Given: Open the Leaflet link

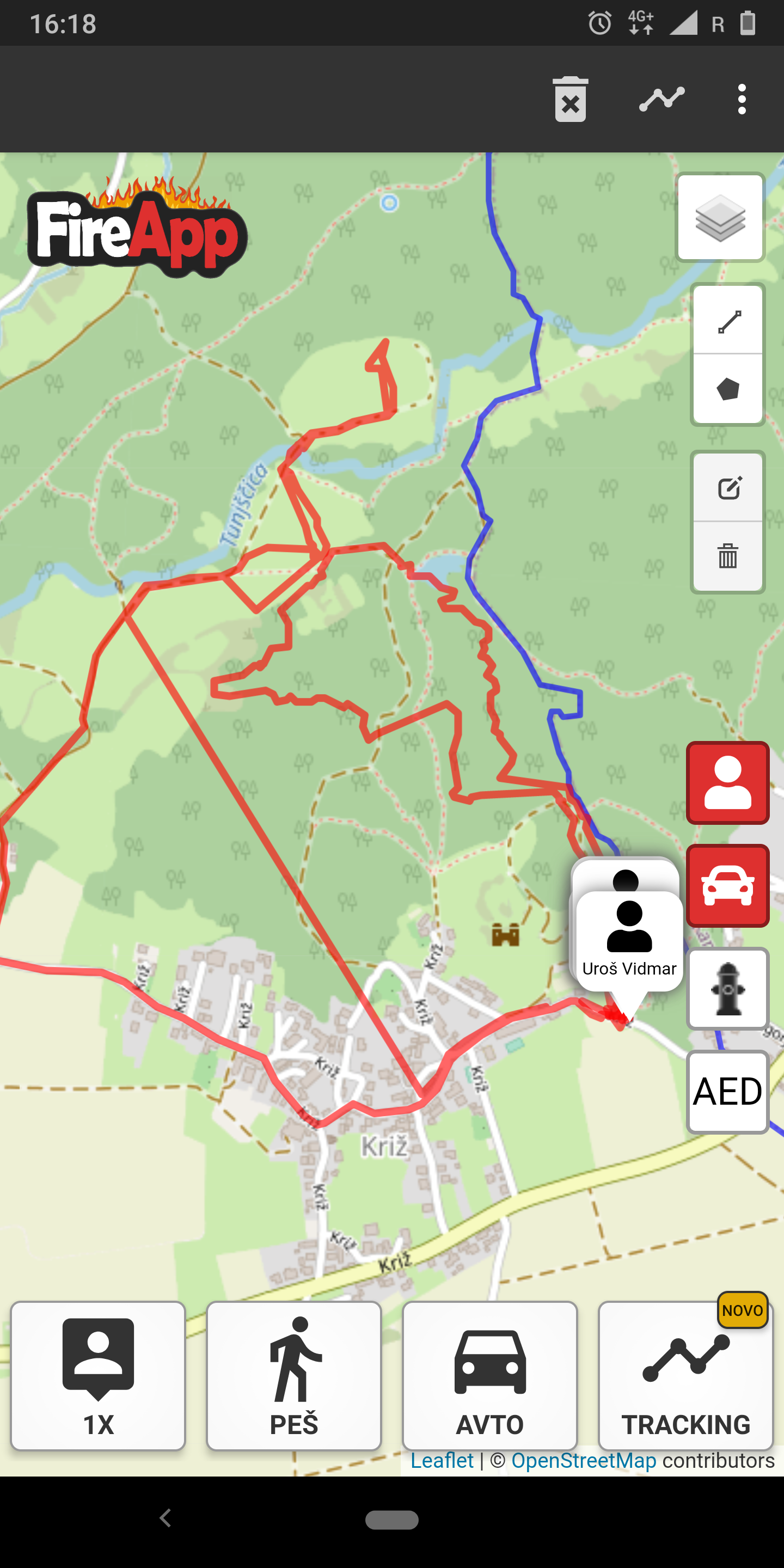Looking at the screenshot, I should coord(442,1460).
